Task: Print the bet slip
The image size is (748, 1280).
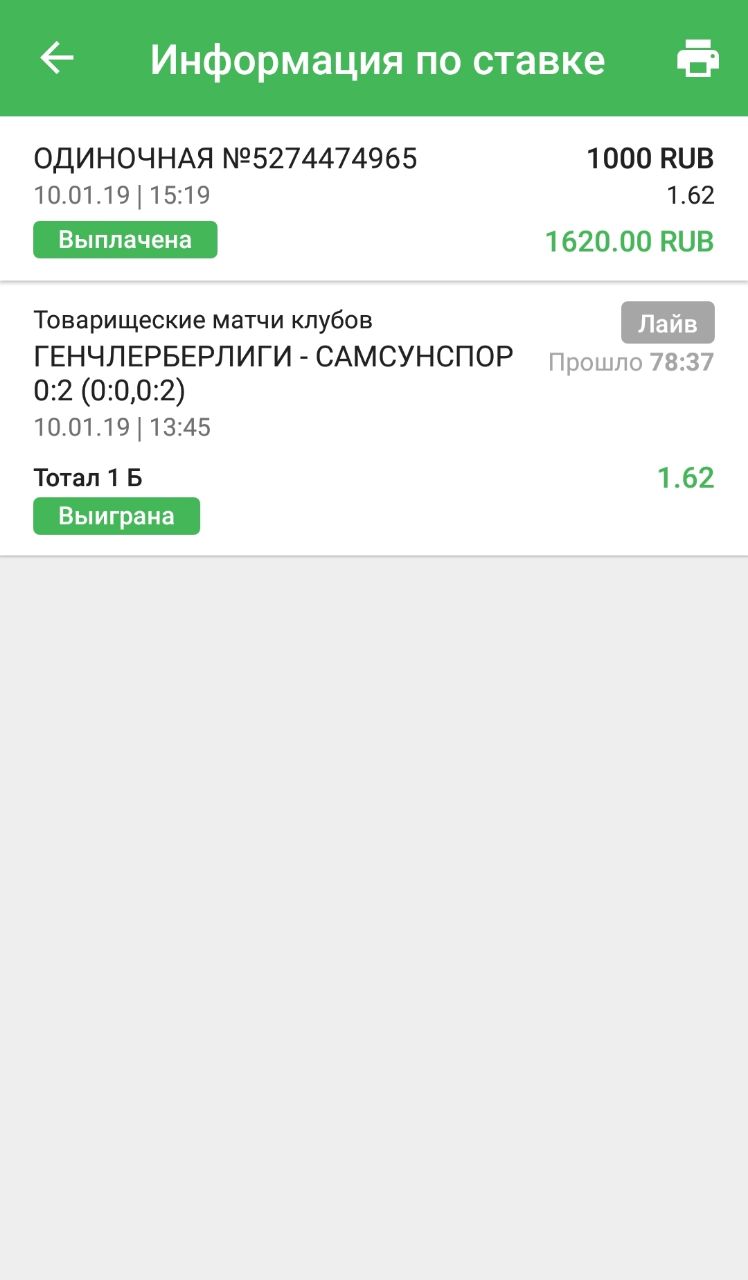Action: [x=697, y=59]
